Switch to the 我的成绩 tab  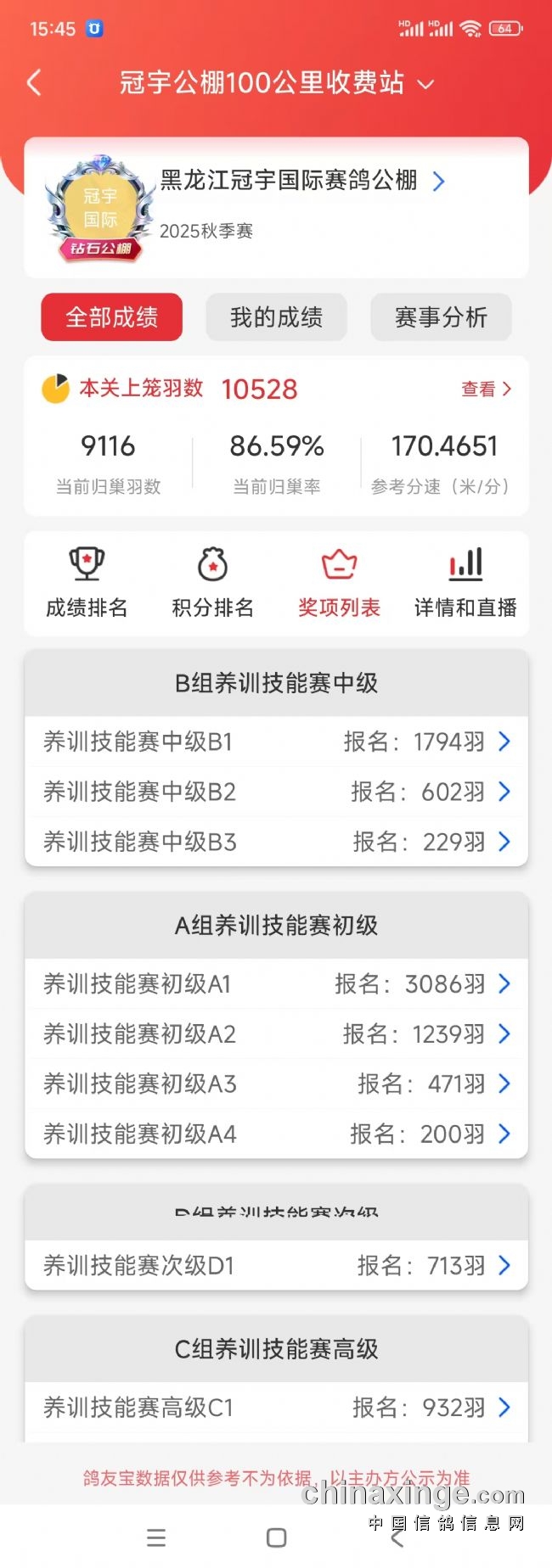pos(276,317)
